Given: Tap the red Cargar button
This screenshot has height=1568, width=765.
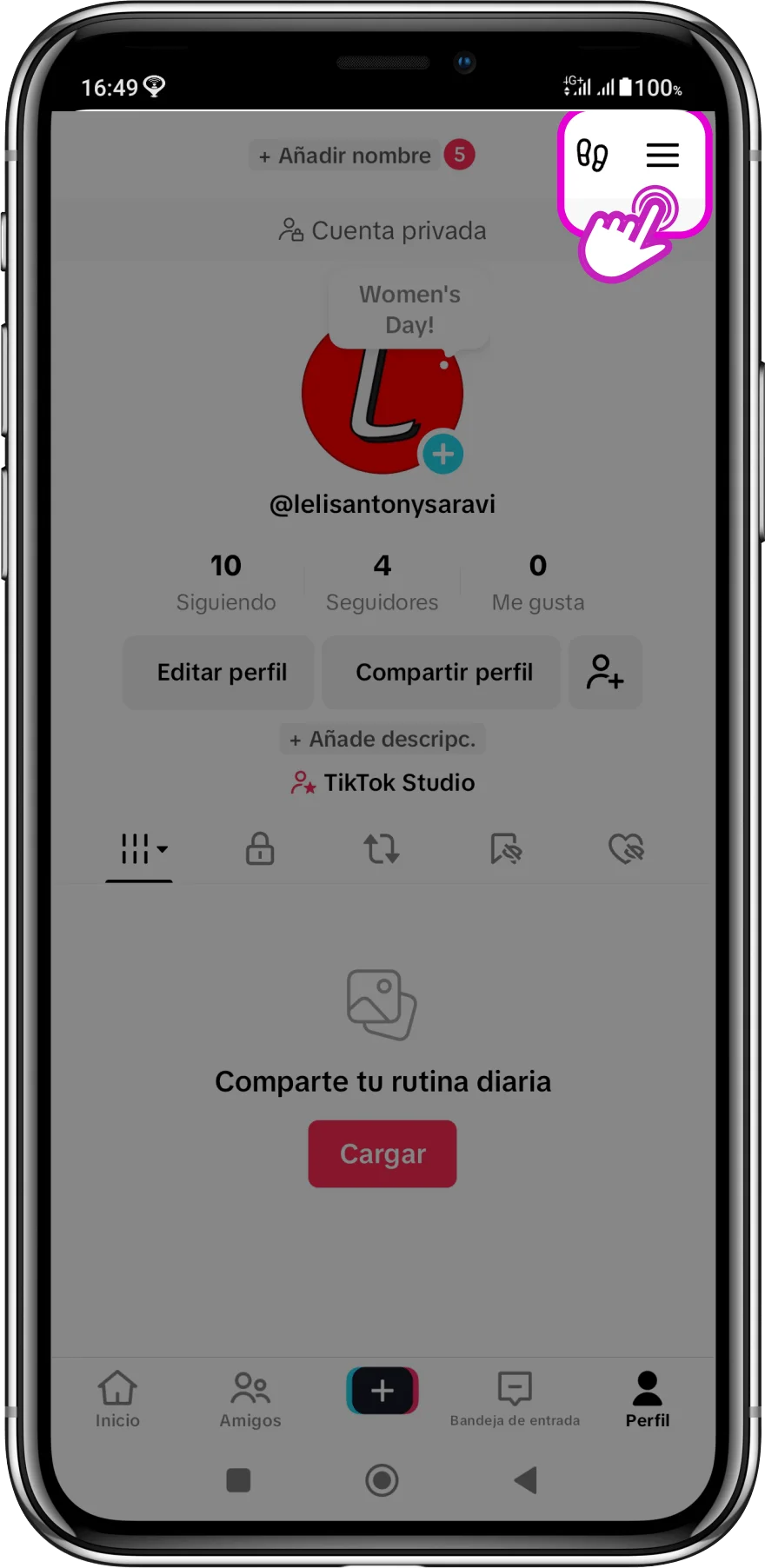Looking at the screenshot, I should pos(382,1153).
